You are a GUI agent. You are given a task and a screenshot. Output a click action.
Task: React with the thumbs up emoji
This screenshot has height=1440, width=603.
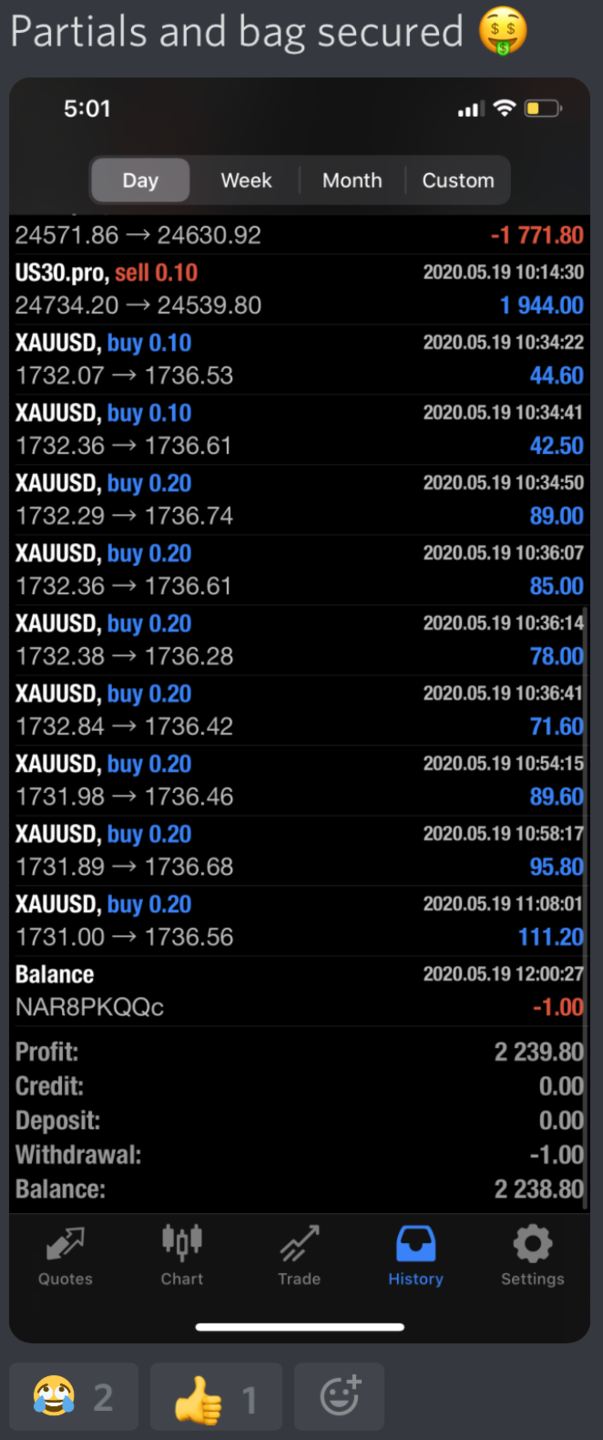click(216, 1397)
